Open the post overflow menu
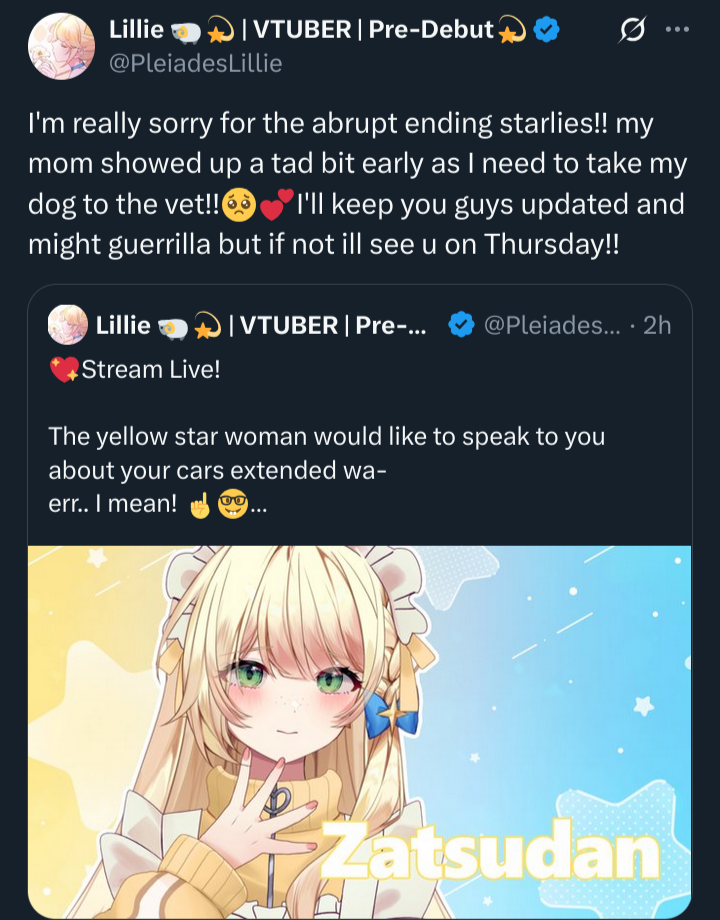720x920 pixels. coord(678,29)
